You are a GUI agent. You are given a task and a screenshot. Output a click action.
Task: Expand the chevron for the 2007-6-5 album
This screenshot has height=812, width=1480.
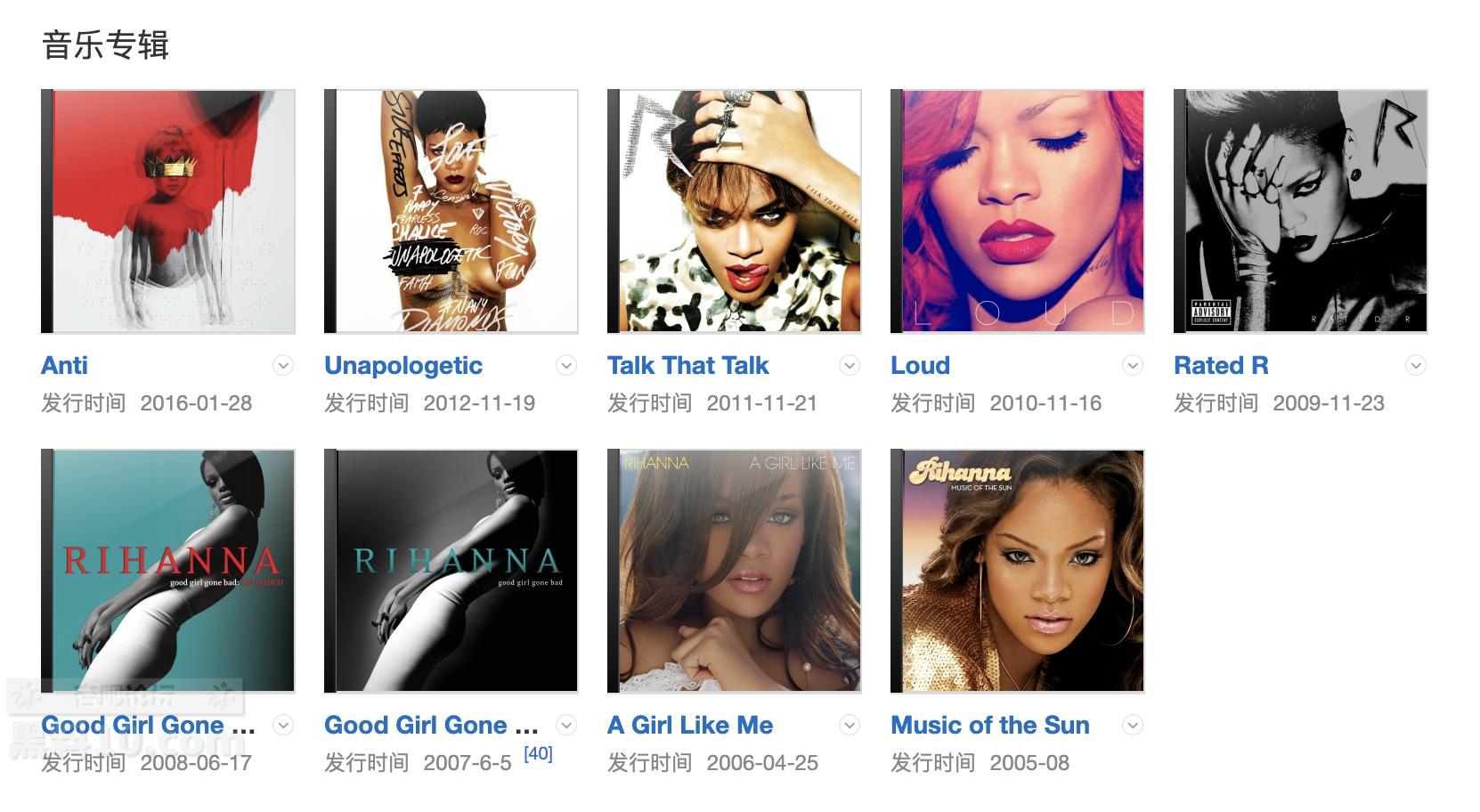(x=566, y=726)
